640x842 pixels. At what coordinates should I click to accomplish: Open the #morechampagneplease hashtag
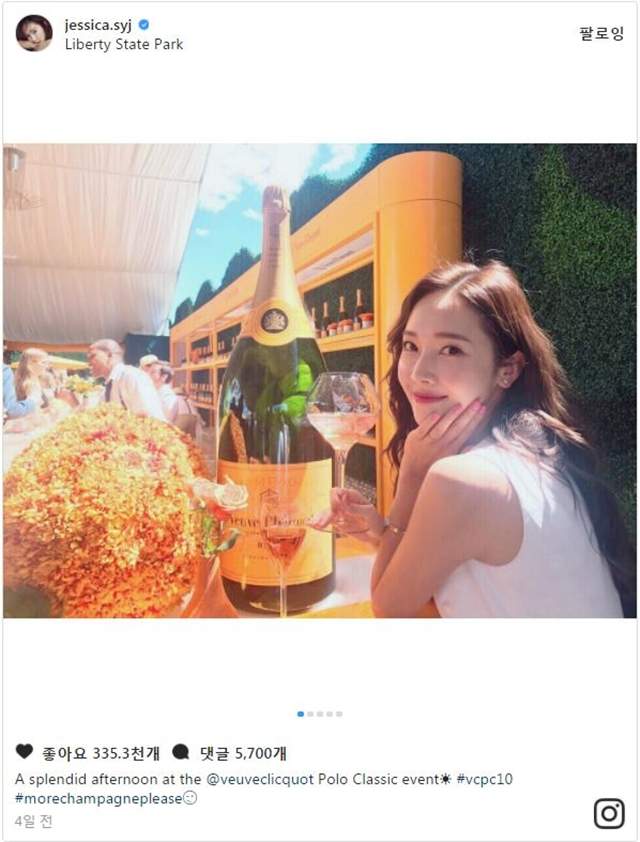99,797
